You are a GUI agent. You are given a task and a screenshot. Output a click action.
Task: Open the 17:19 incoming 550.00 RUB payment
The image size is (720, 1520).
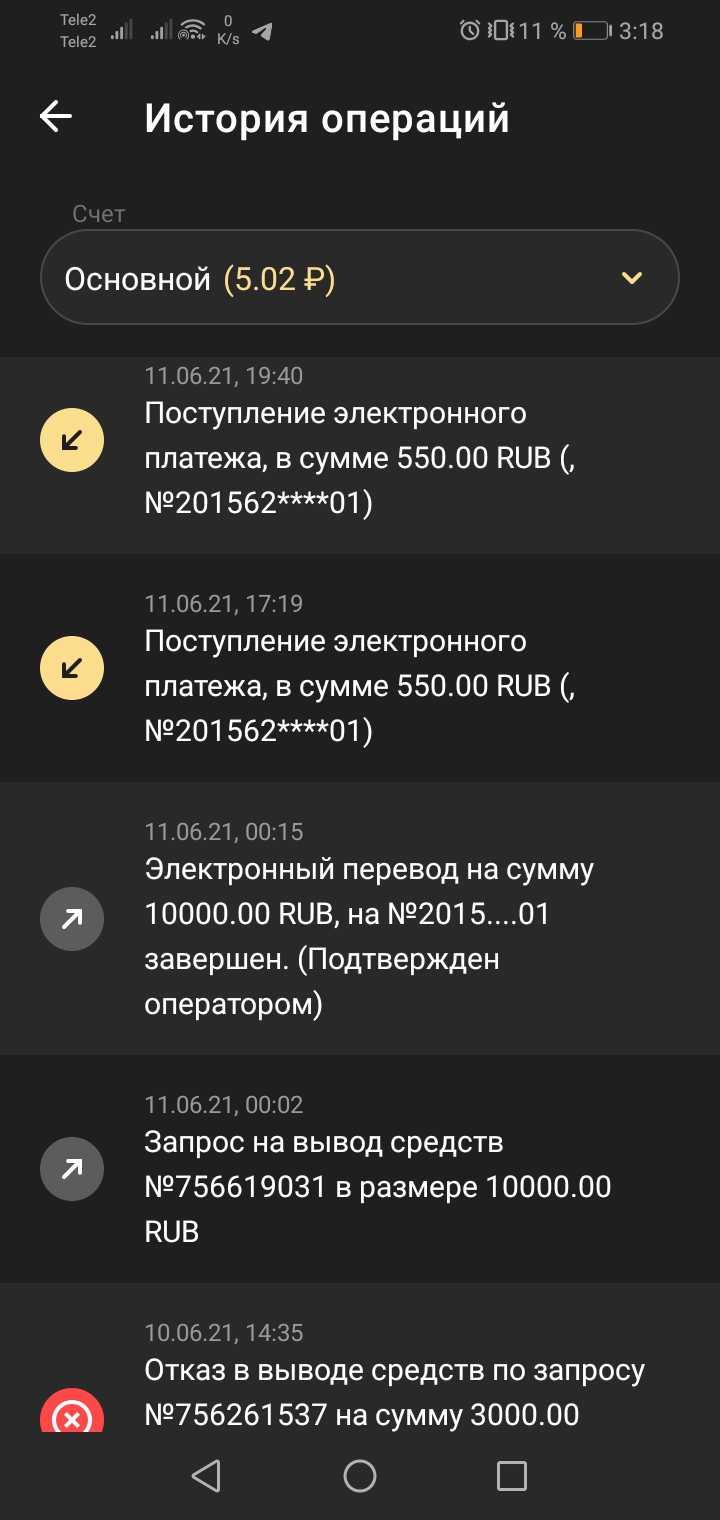360,686
